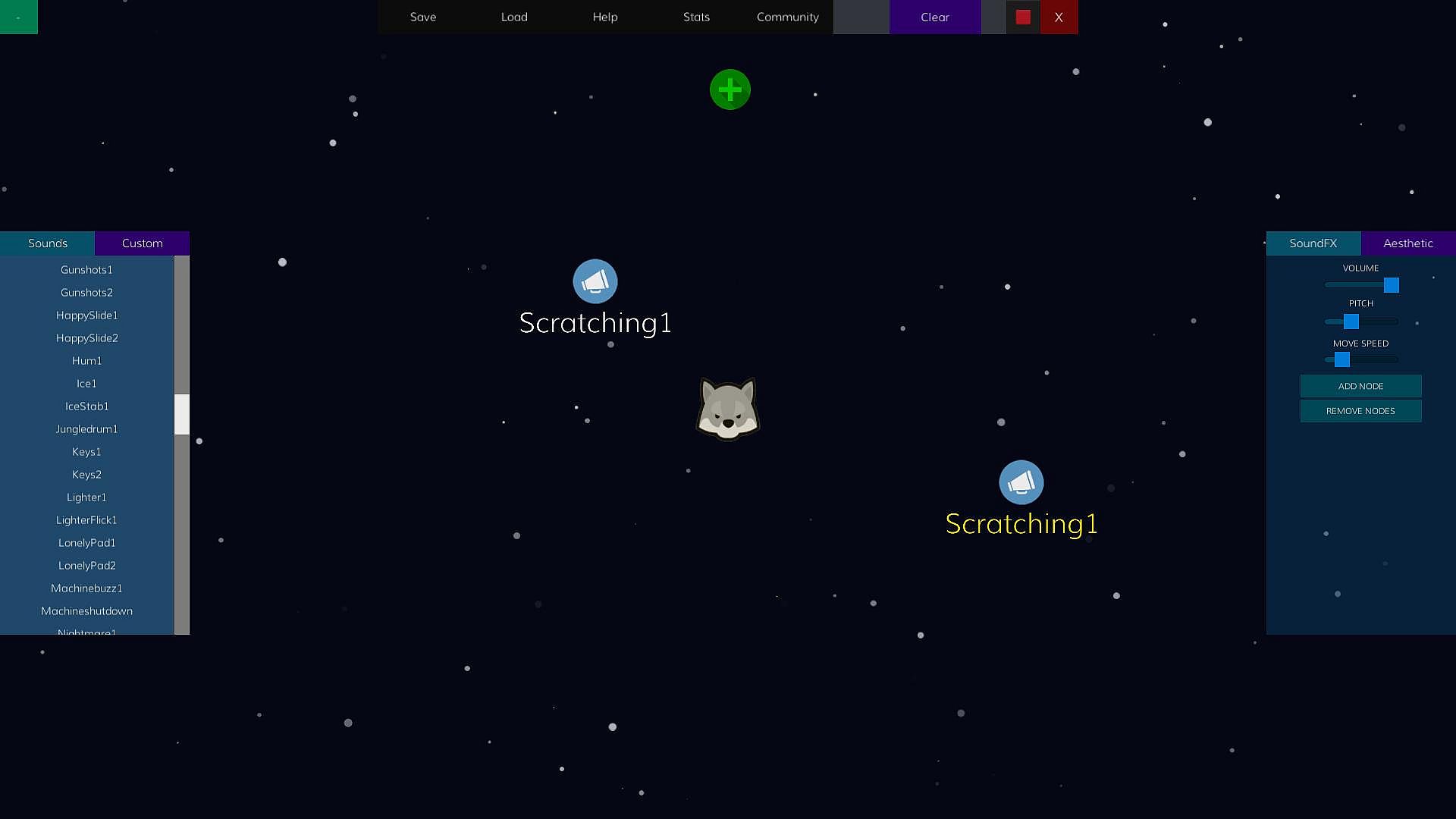Select the yellow Scratching1 speaker node

tap(1021, 482)
